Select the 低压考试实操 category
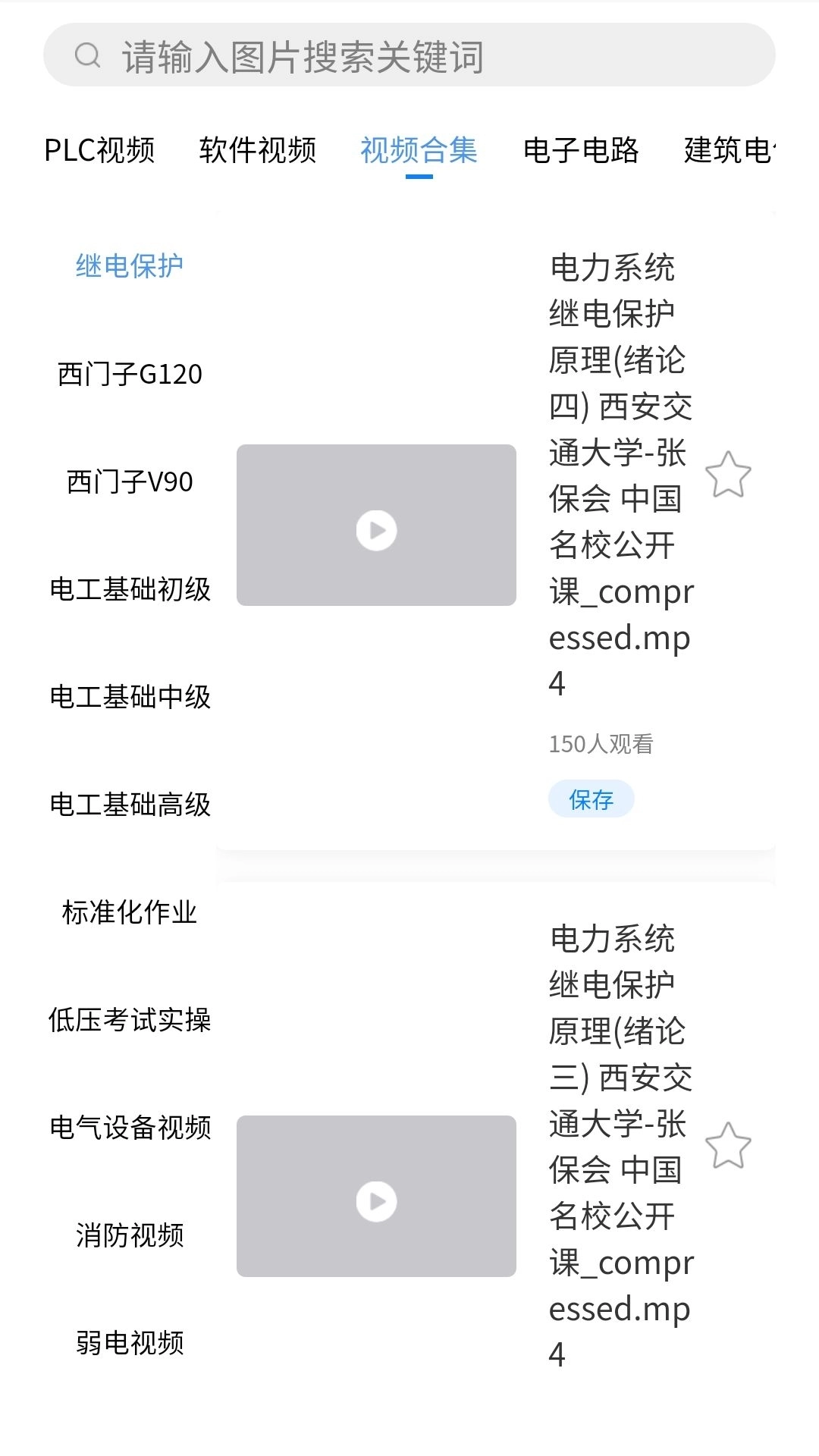Image resolution: width=819 pixels, height=1456 pixels. coord(129,1022)
